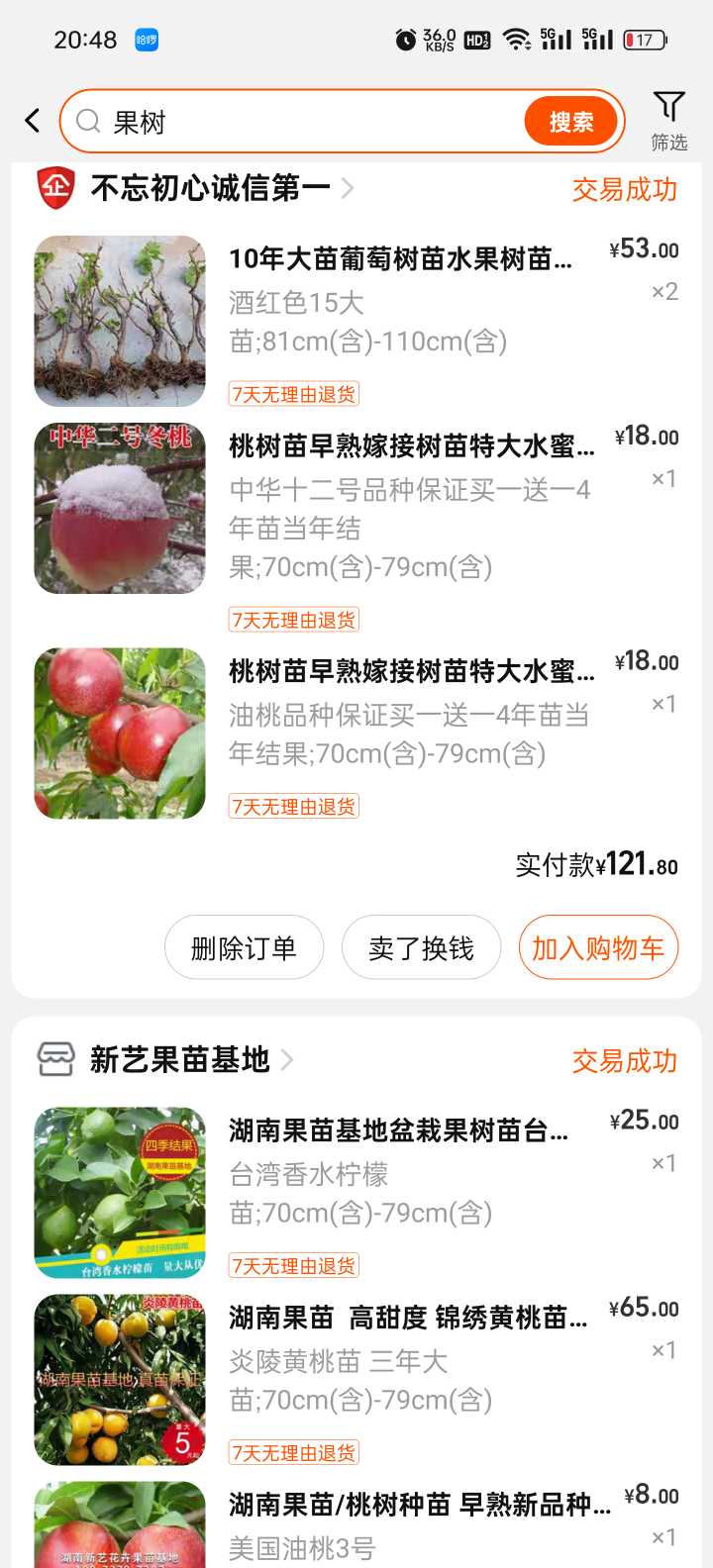Open shop 新艺果苗基地
Image resolution: width=713 pixels, height=1568 pixels.
click(x=179, y=1060)
